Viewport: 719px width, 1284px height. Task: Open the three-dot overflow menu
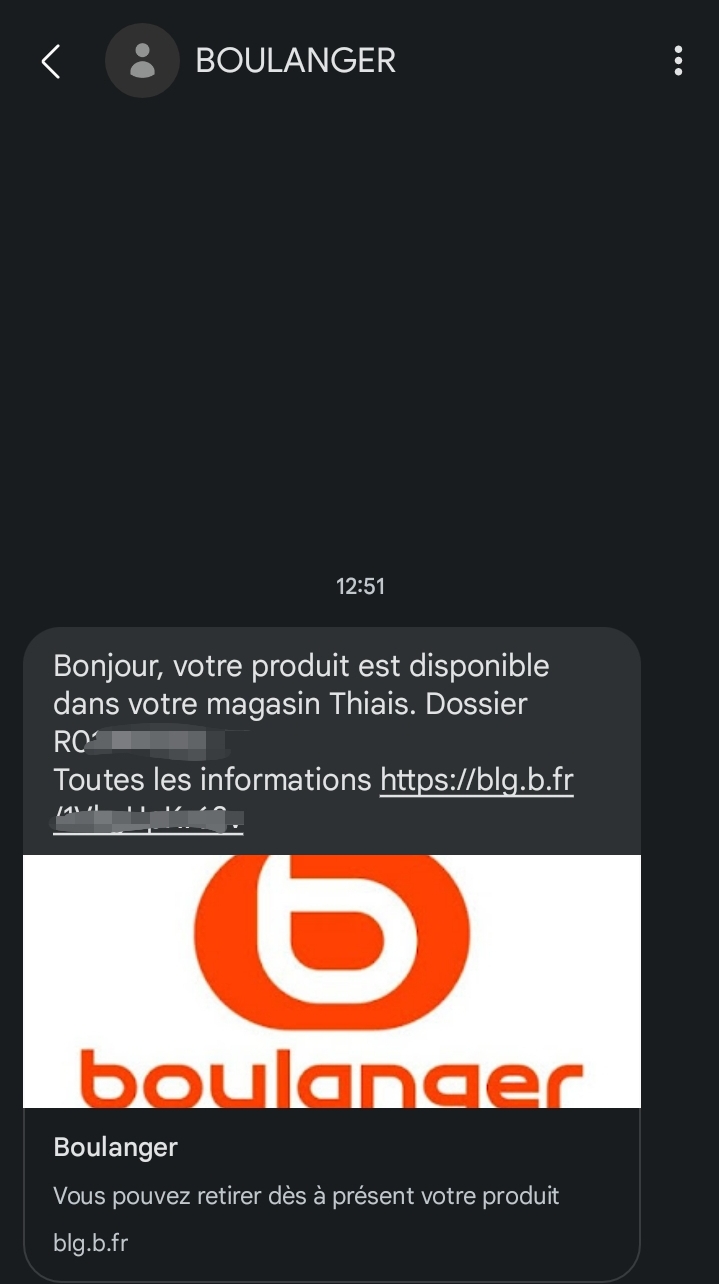pyautogui.click(x=678, y=61)
